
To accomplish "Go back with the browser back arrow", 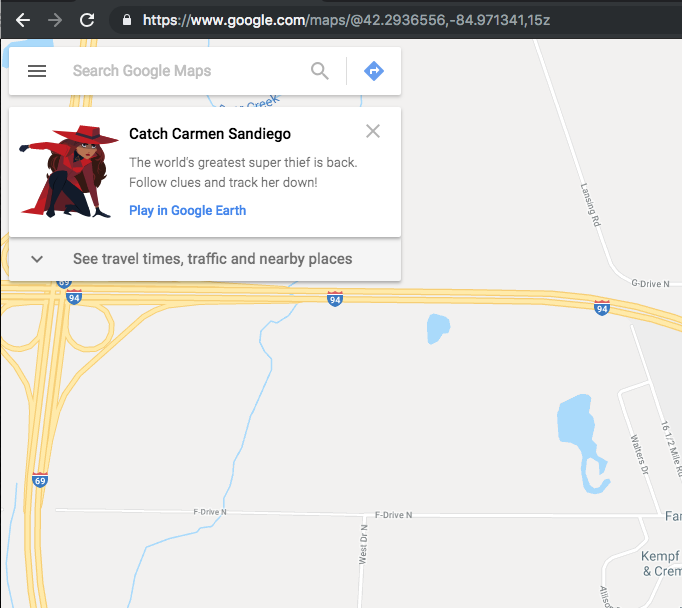I will (x=23, y=20).
